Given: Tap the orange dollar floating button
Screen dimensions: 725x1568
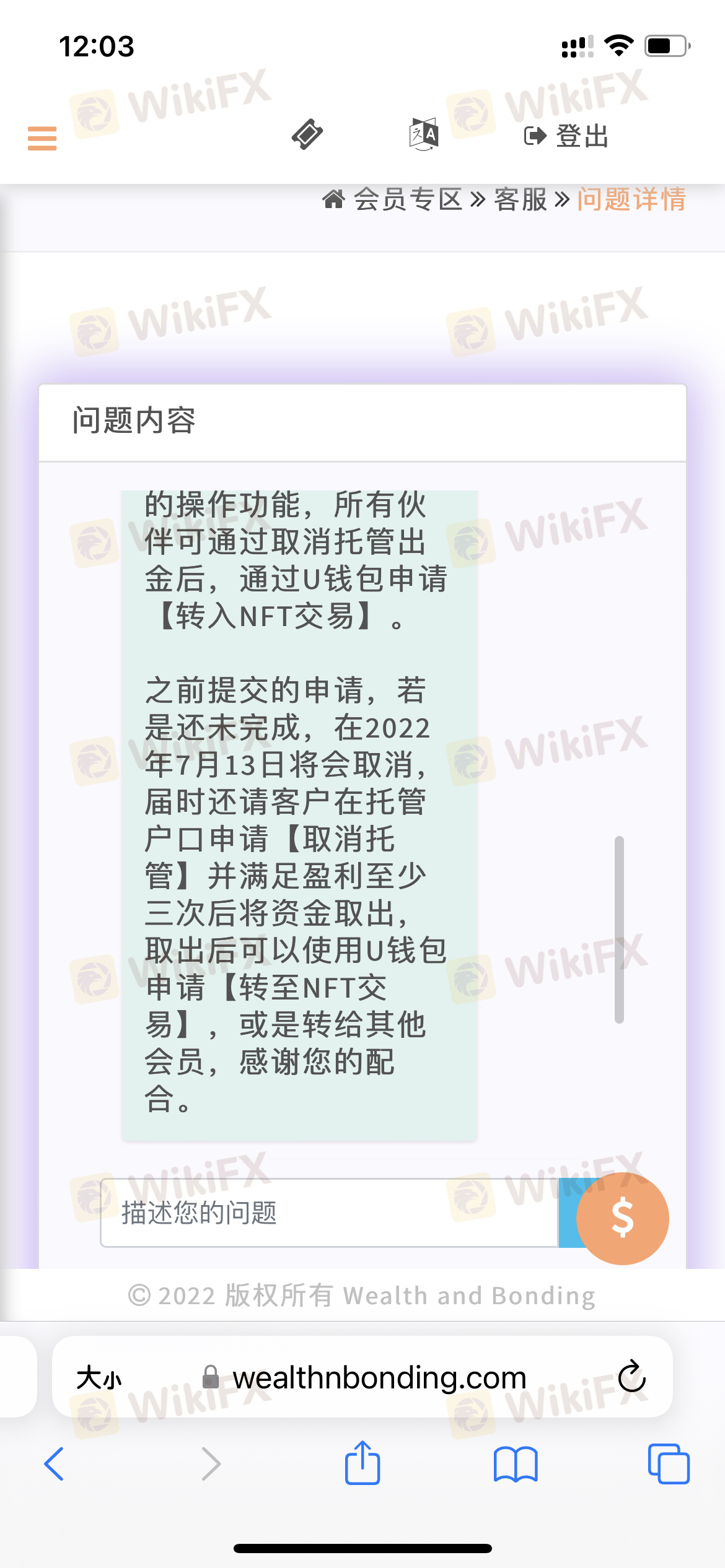Looking at the screenshot, I should tap(622, 1218).
